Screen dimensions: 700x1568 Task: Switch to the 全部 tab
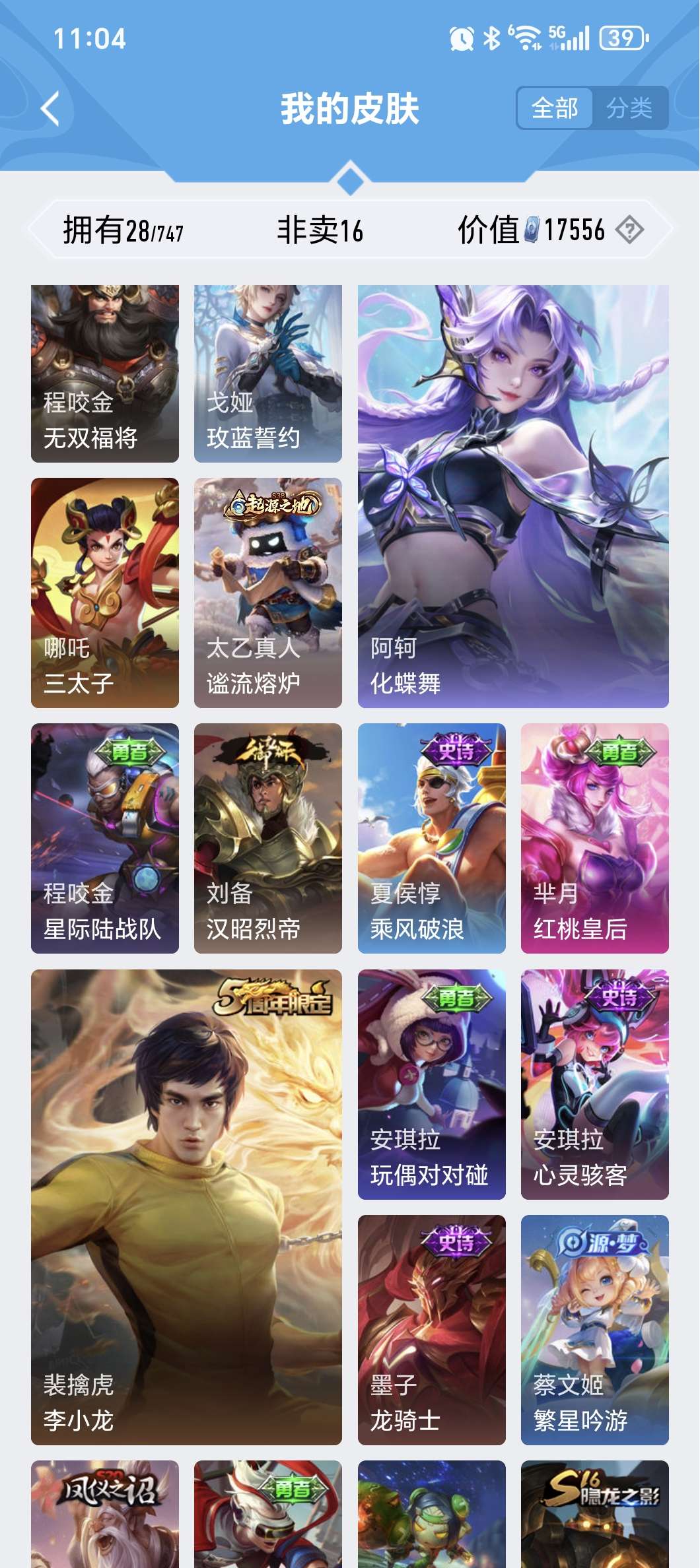point(555,108)
